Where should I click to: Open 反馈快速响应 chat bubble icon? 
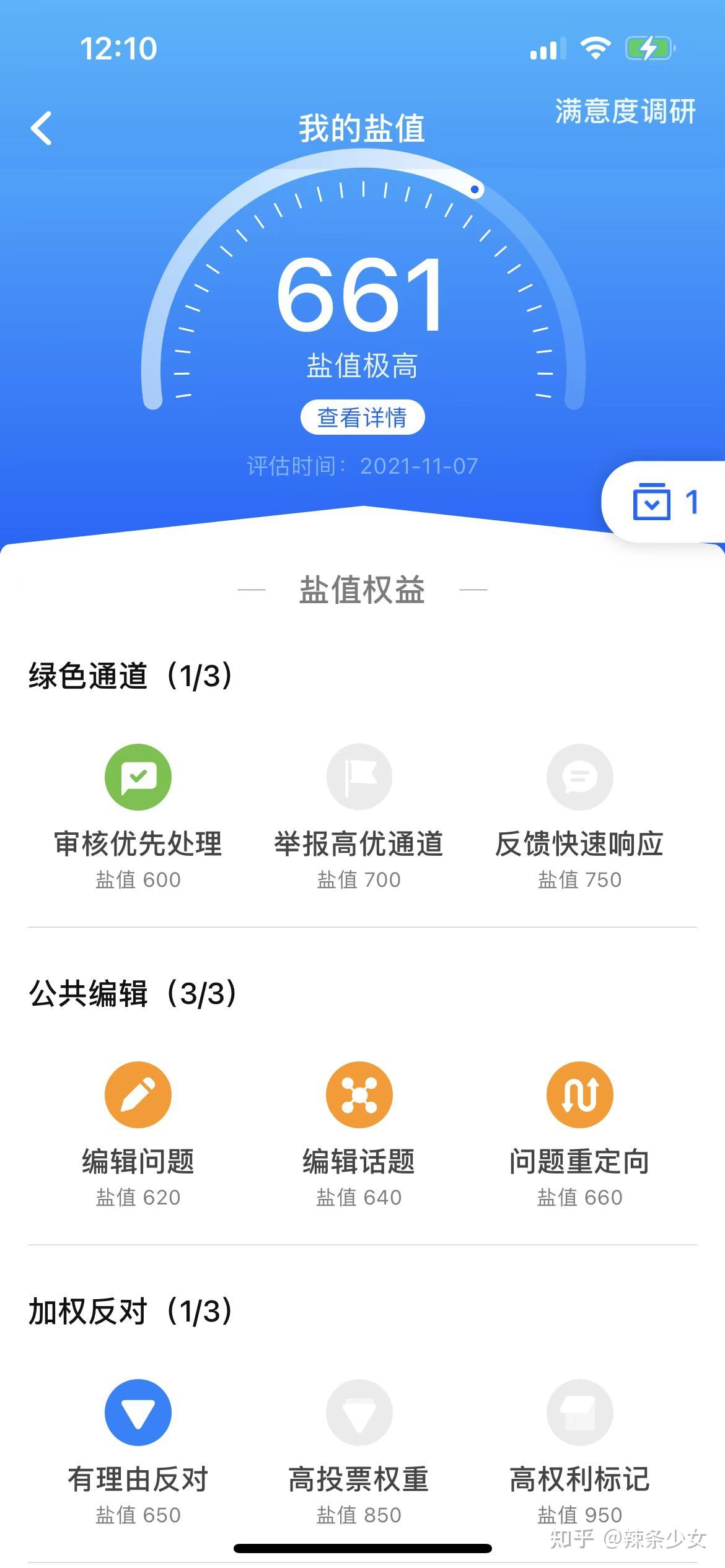[x=579, y=777]
